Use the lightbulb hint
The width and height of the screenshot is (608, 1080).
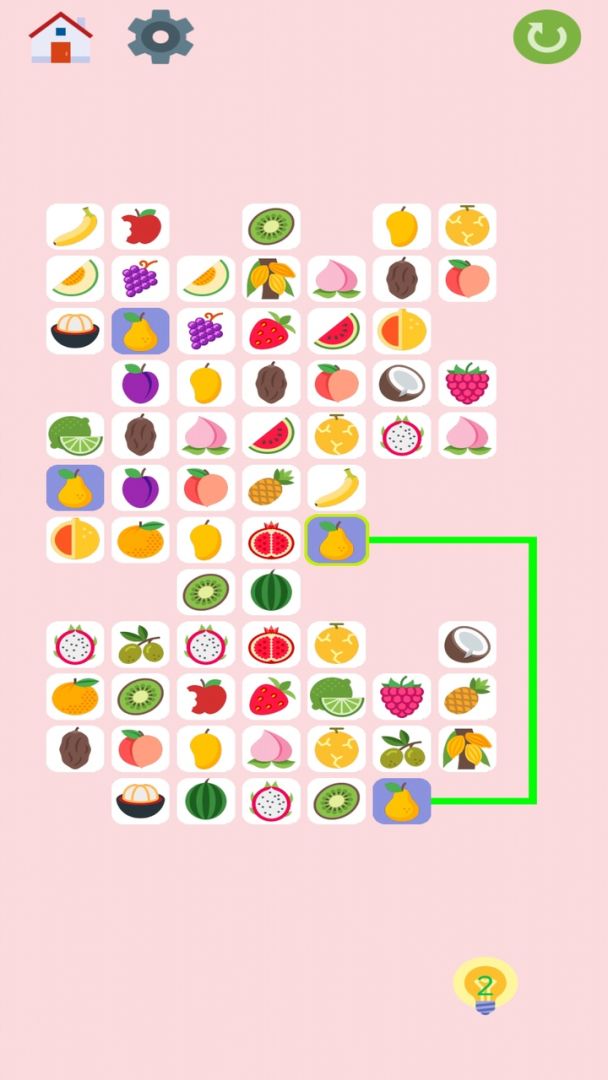(485, 987)
